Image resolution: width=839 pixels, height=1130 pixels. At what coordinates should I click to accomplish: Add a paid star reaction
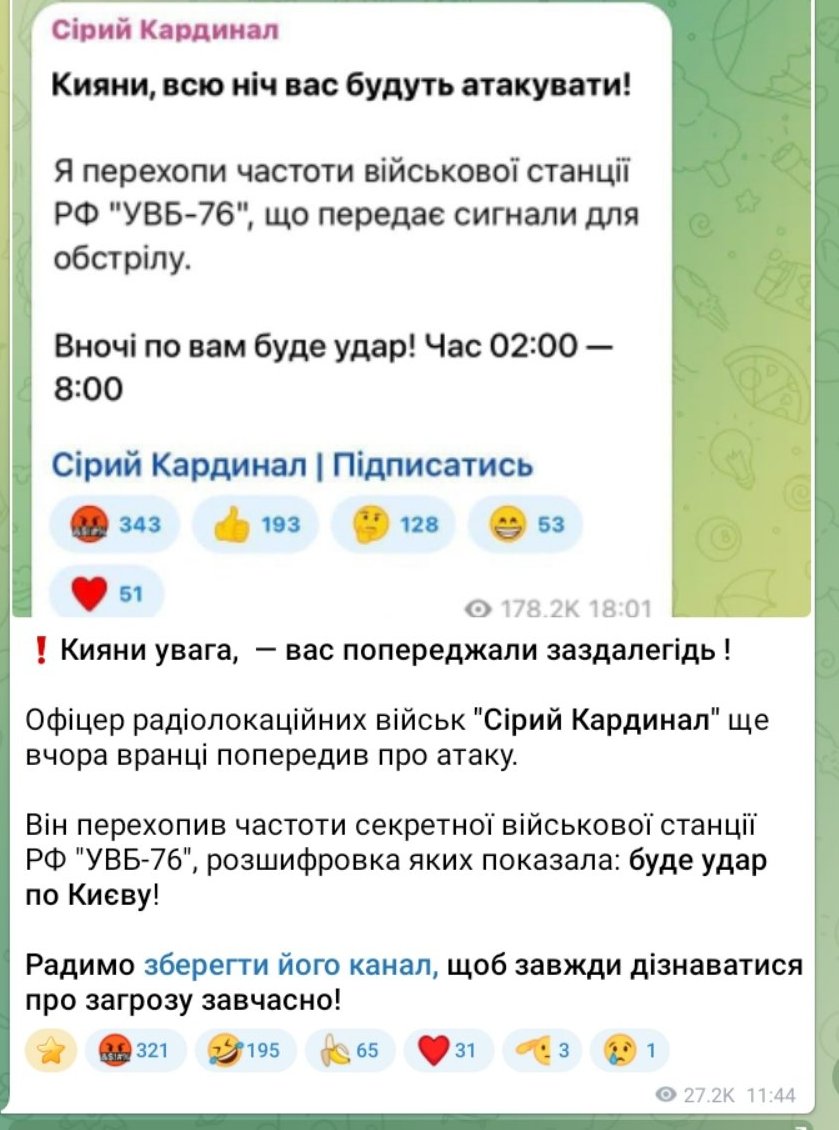pyautogui.click(x=51, y=1050)
